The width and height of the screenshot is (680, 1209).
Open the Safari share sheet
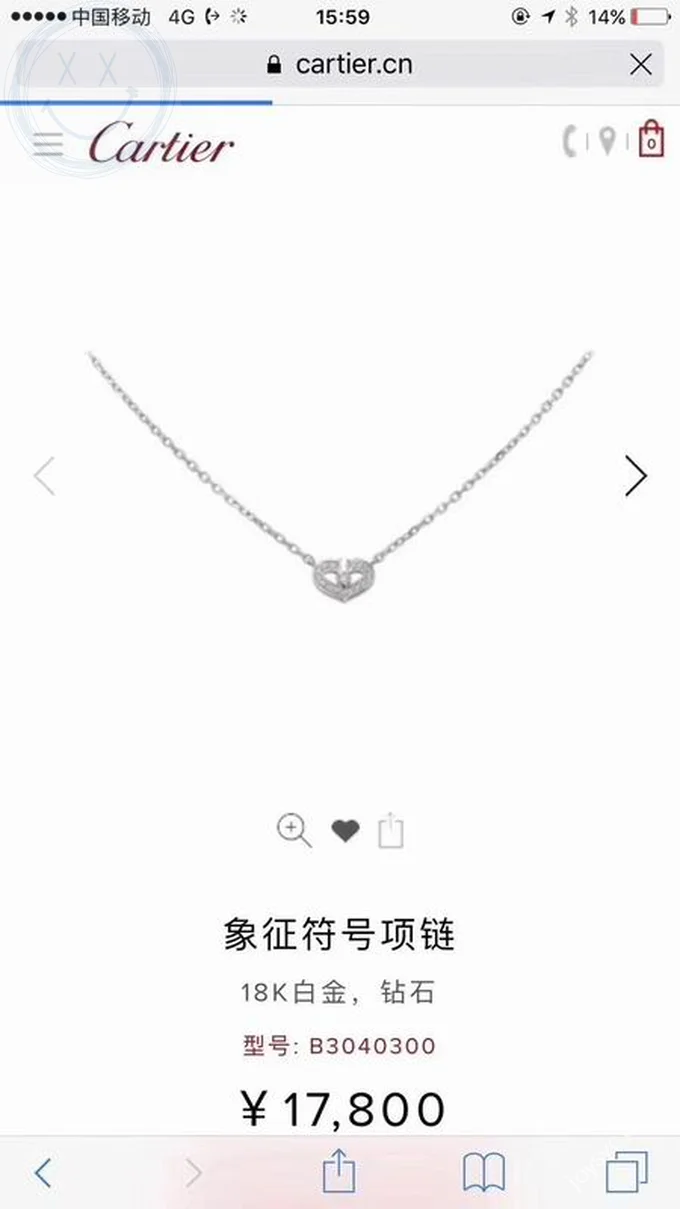pyautogui.click(x=339, y=1171)
